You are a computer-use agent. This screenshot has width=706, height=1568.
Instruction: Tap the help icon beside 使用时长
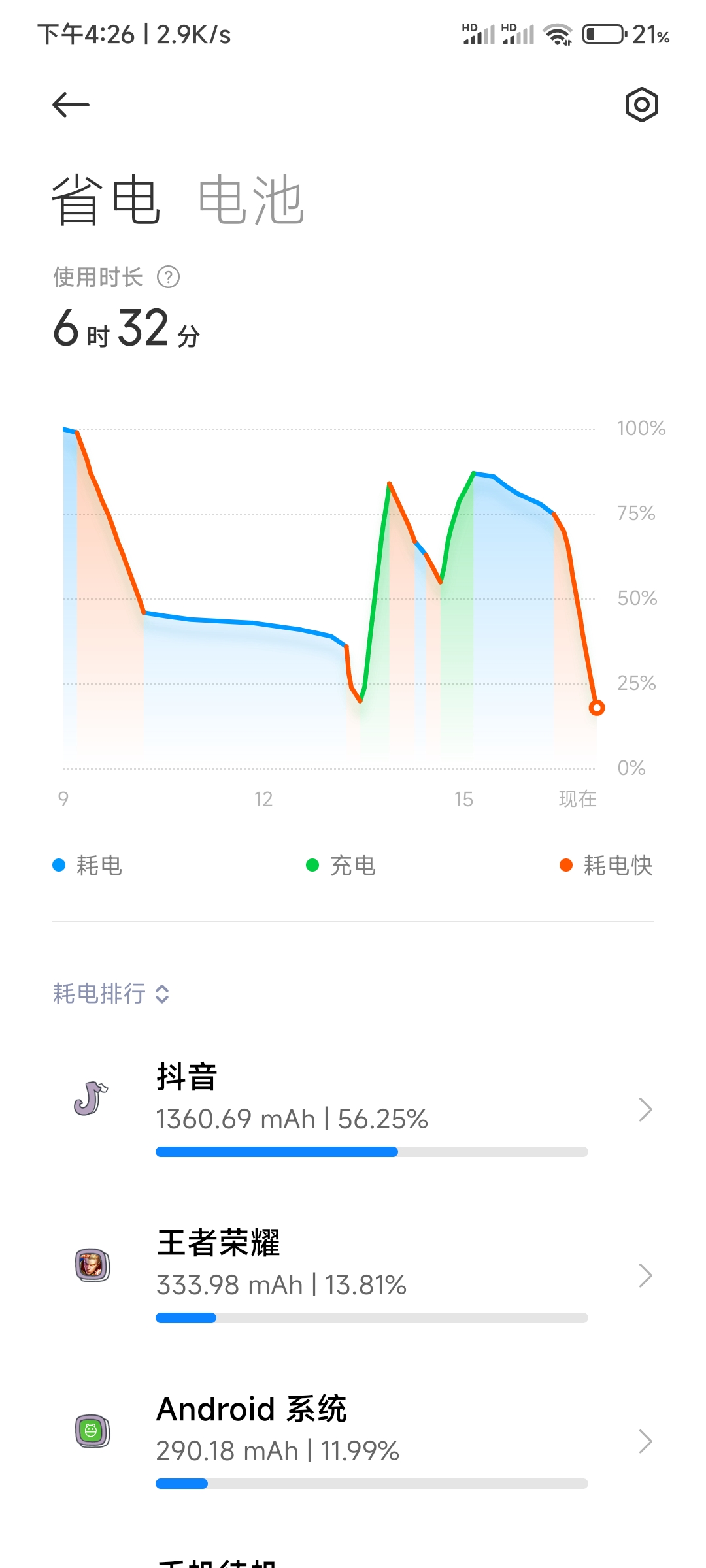168,277
